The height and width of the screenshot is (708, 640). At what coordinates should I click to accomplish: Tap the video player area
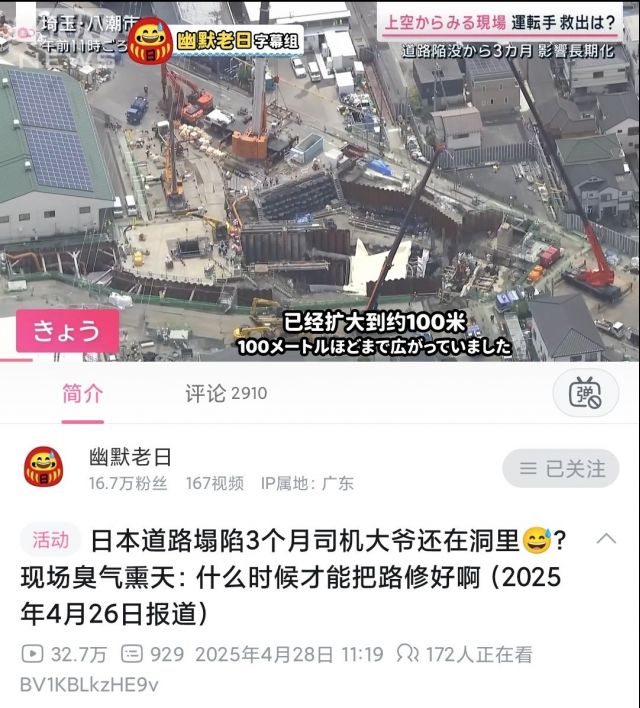[320, 180]
